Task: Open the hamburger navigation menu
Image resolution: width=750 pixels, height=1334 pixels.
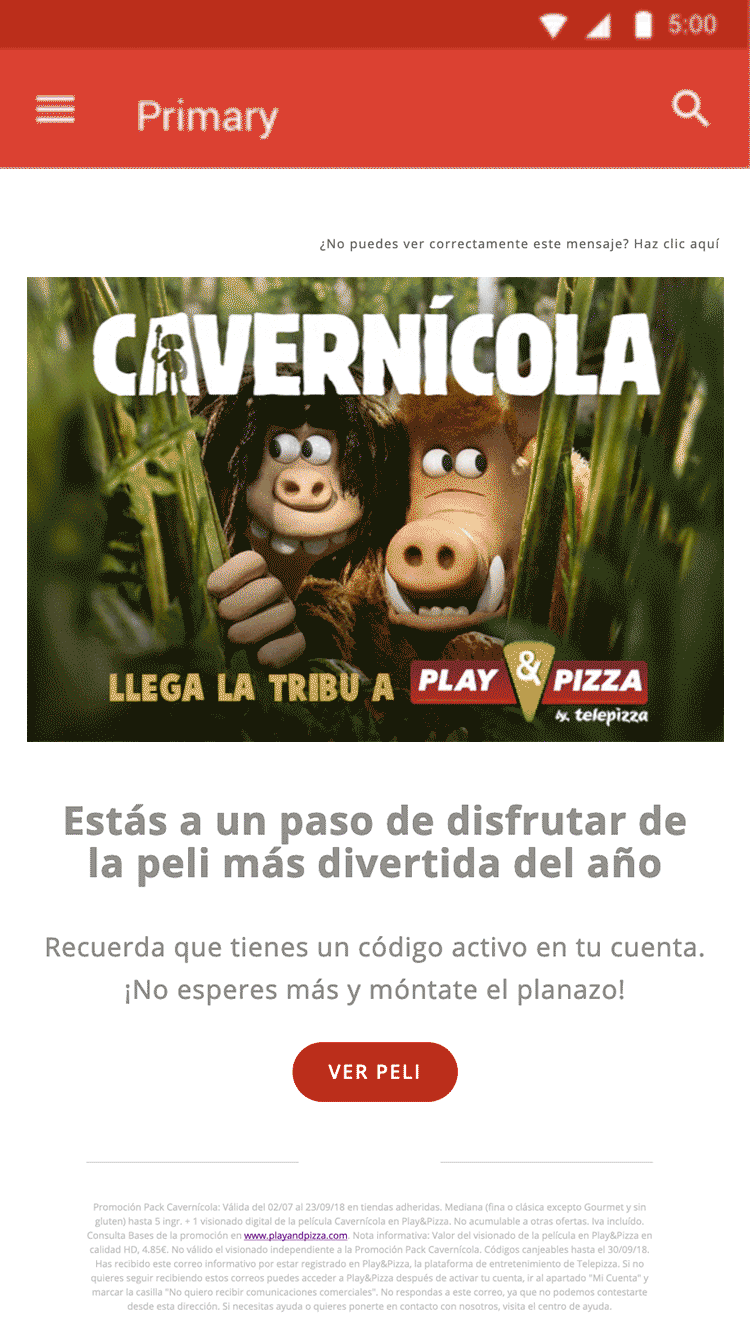Action: [x=55, y=109]
